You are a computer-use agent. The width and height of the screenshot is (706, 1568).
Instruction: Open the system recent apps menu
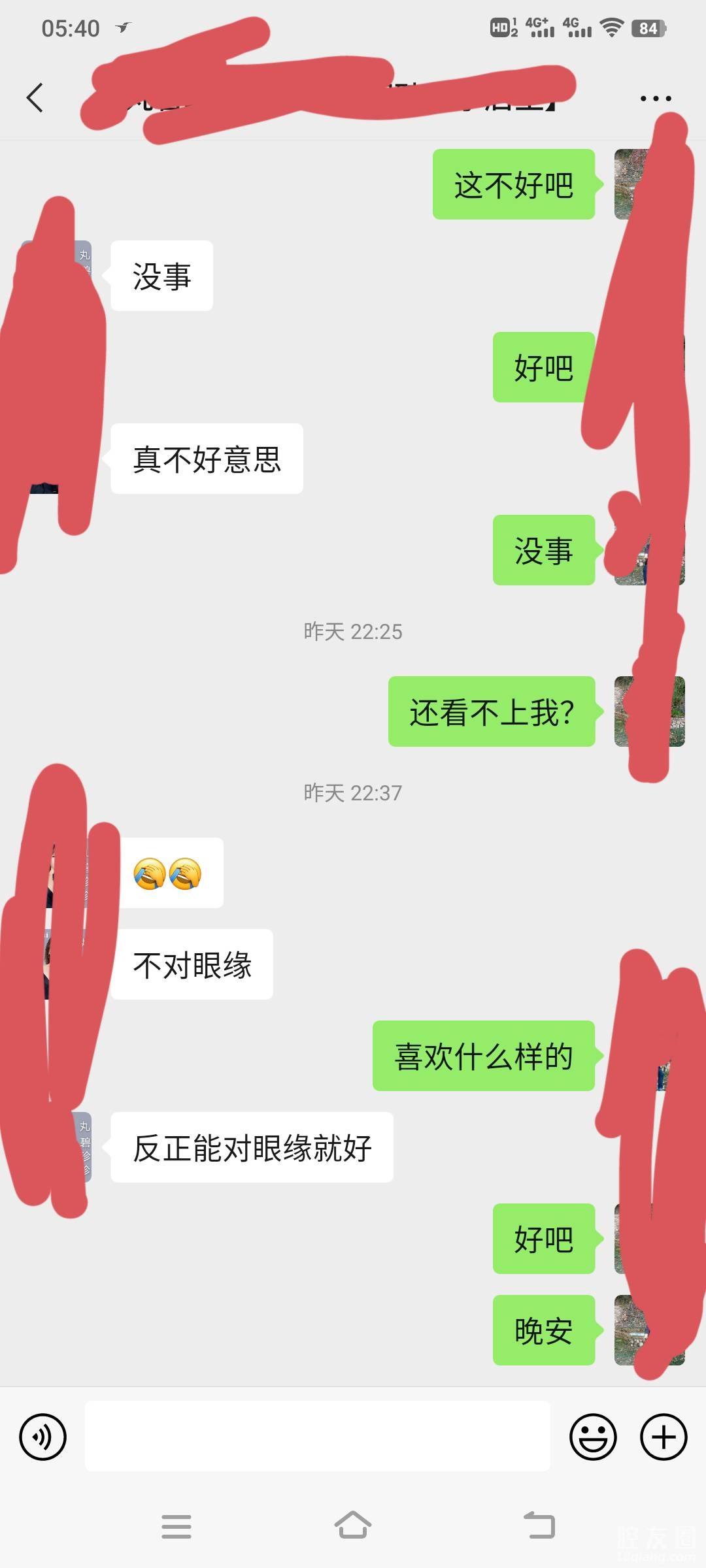176,1526
